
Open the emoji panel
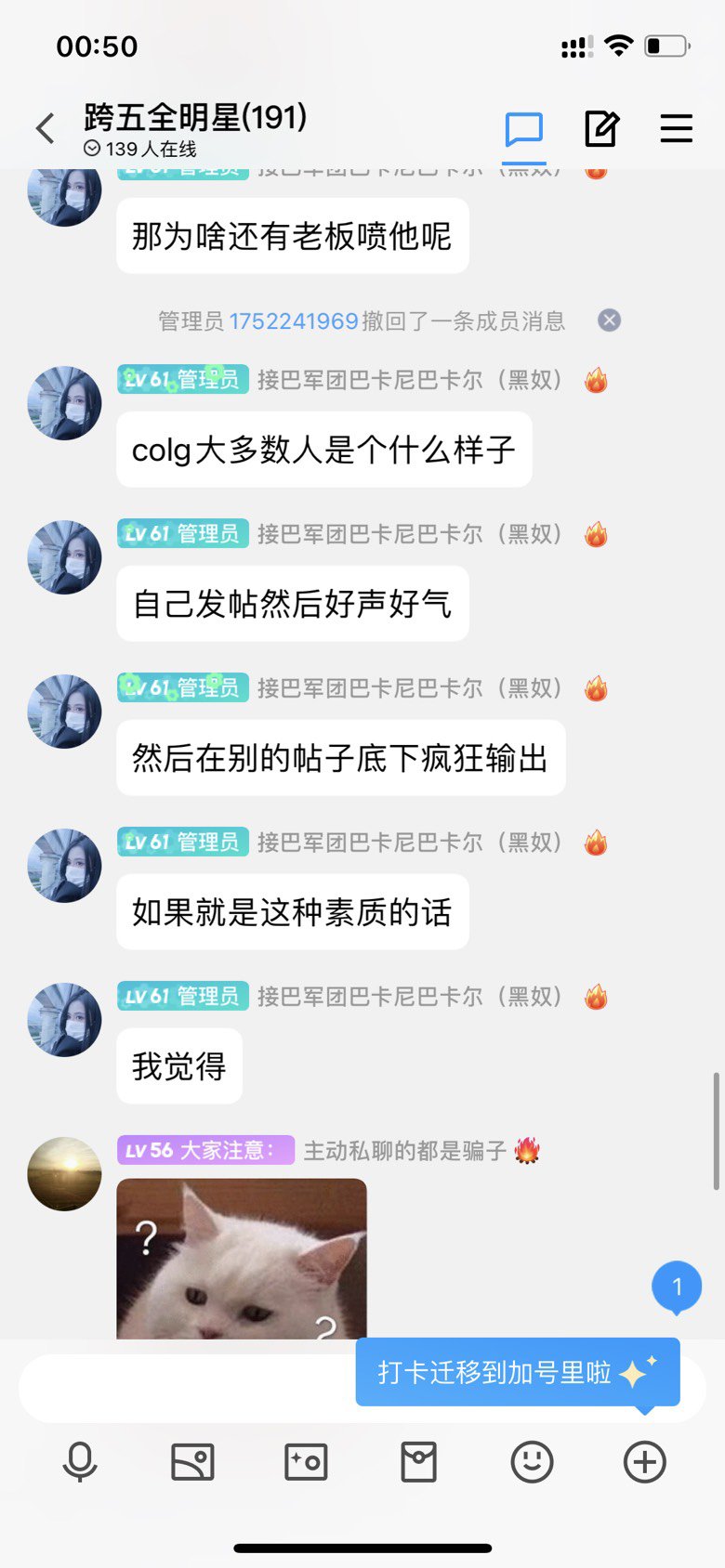tap(533, 1462)
